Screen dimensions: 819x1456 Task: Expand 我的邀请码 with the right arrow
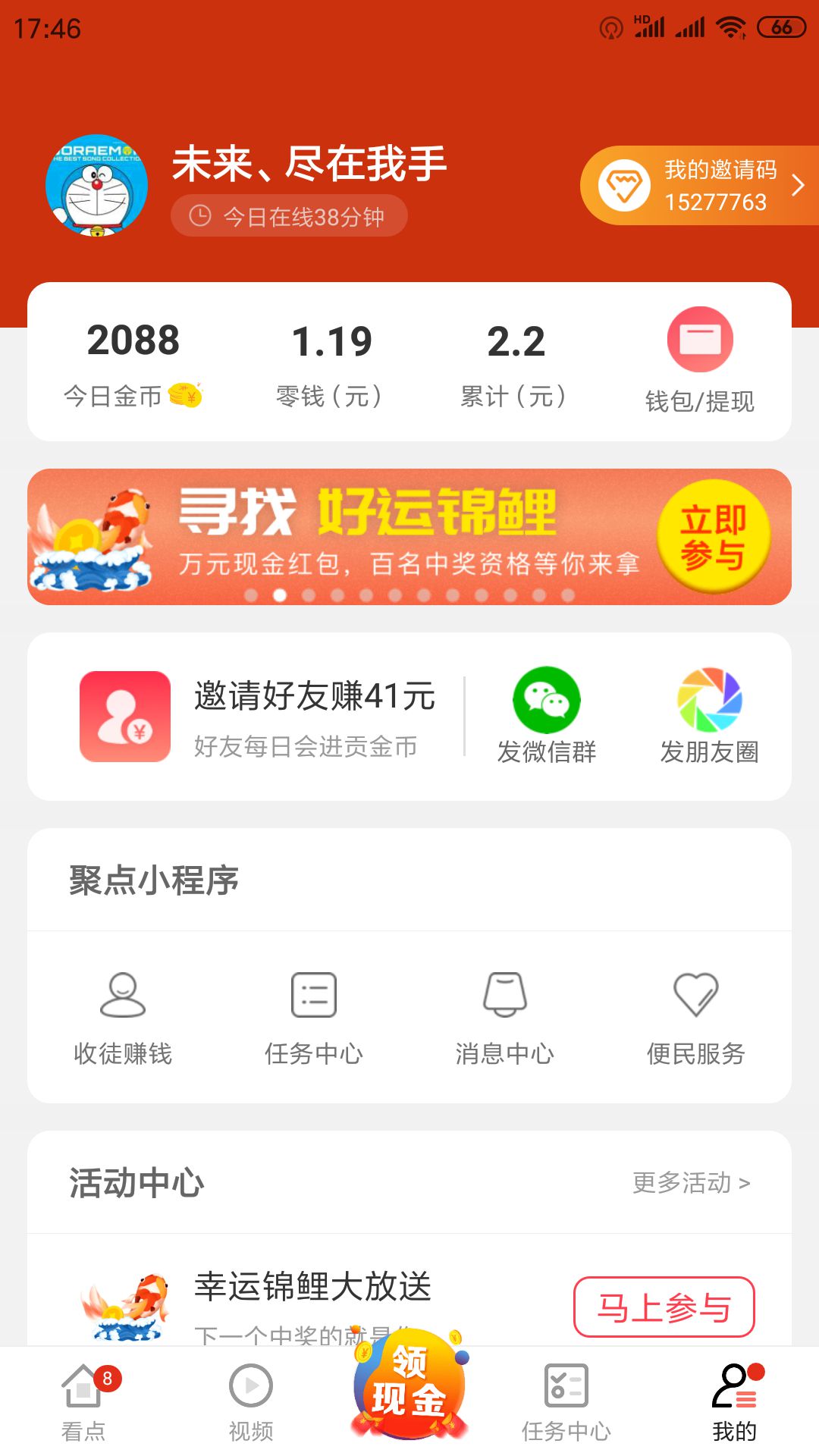coord(796,184)
